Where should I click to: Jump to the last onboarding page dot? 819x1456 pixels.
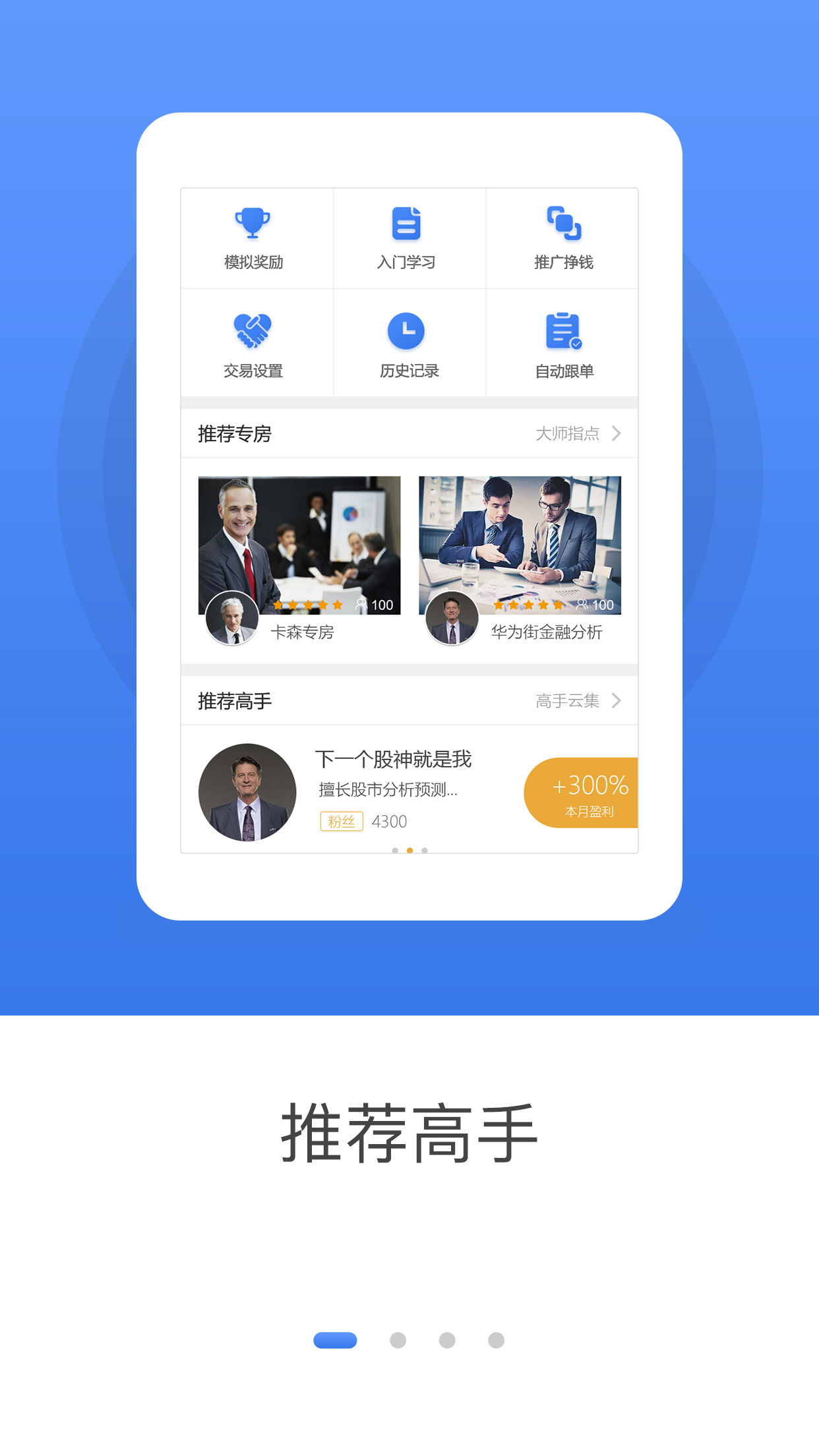click(496, 1340)
